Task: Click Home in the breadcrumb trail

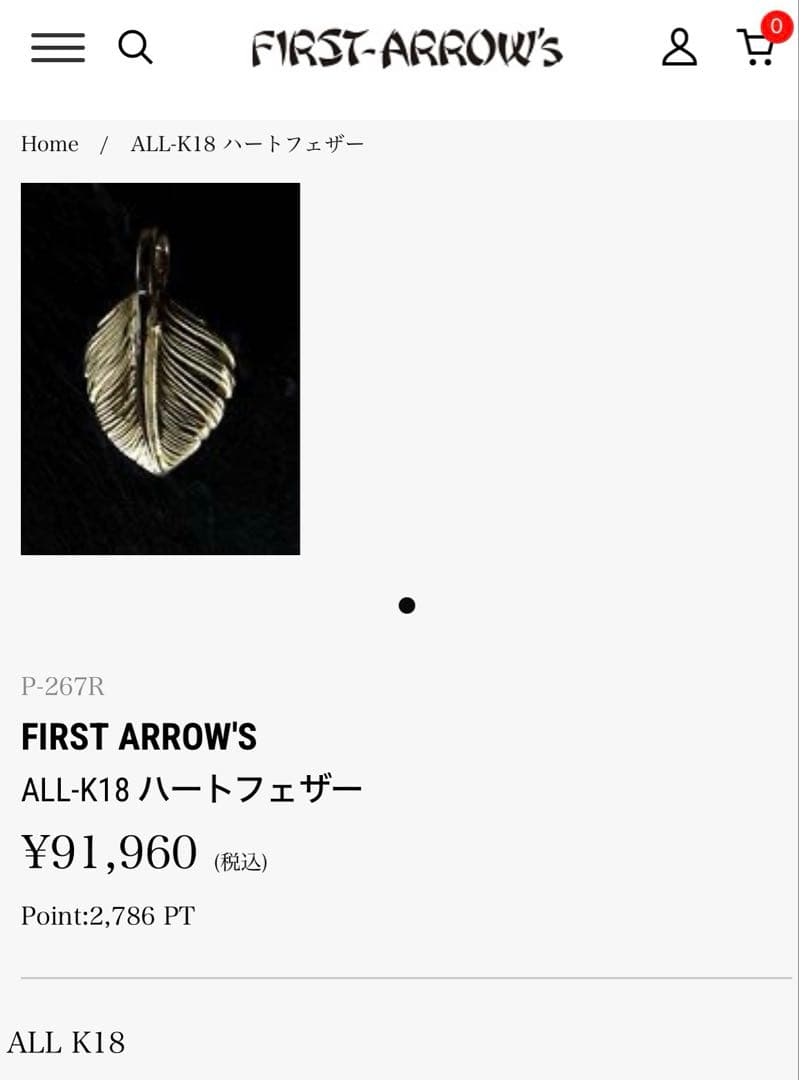Action: pyautogui.click(x=50, y=143)
